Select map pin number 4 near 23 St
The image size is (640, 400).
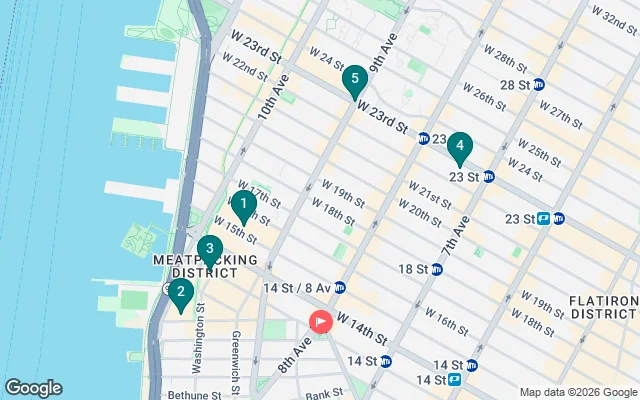tap(459, 147)
